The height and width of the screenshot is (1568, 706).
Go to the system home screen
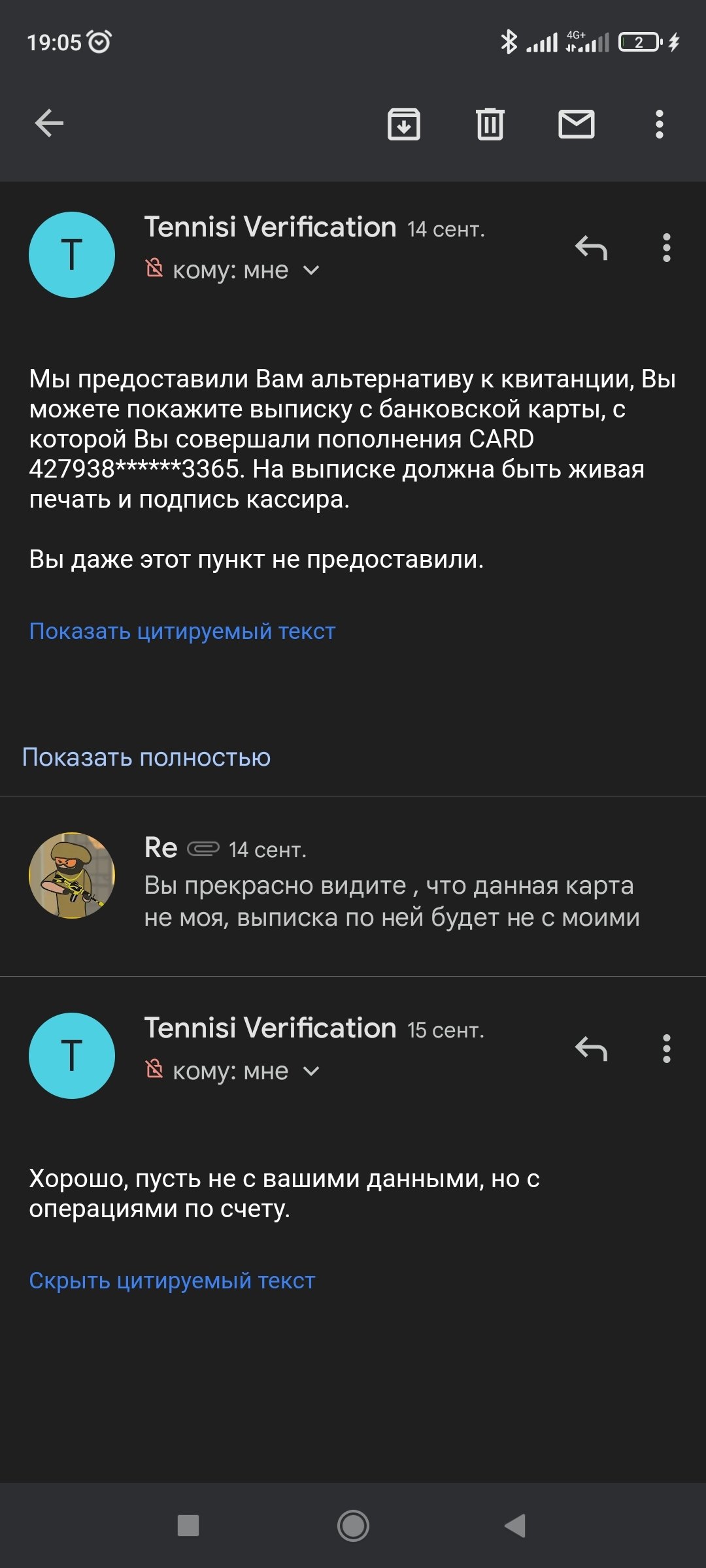point(353,1526)
